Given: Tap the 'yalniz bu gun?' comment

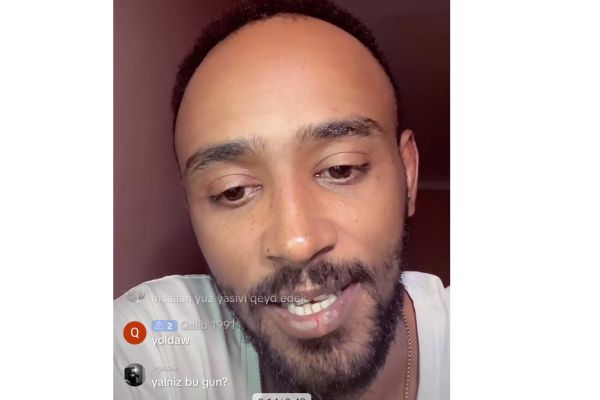Looking at the screenshot, I should [x=190, y=382].
